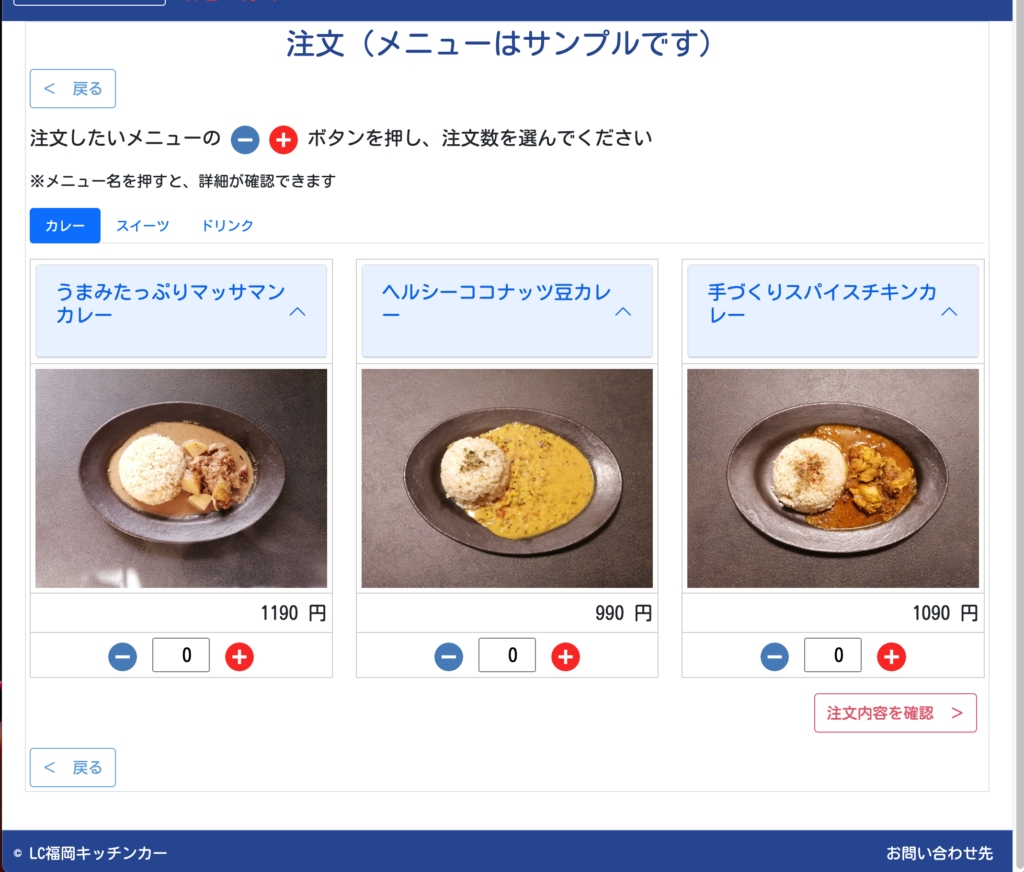Select the カレー tab
Screen dimensions: 1024x872
[65, 226]
